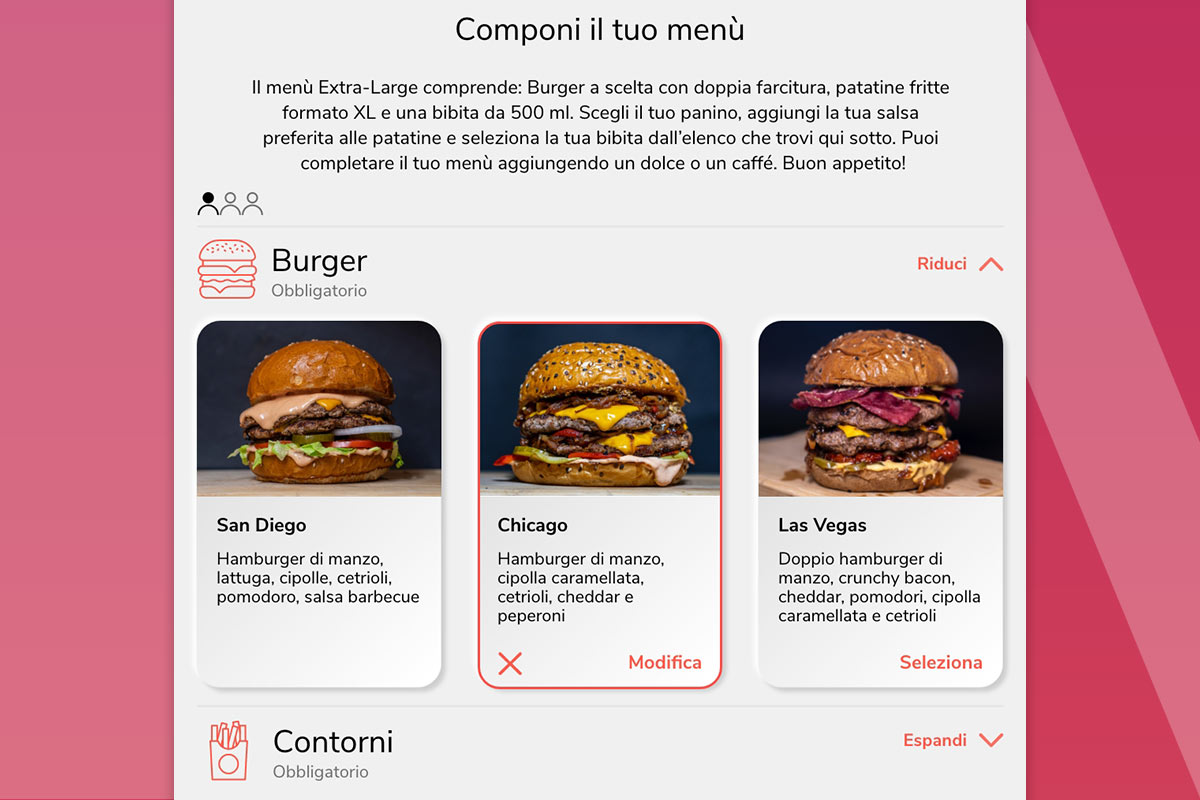Select the San Diego burger card

click(318, 503)
